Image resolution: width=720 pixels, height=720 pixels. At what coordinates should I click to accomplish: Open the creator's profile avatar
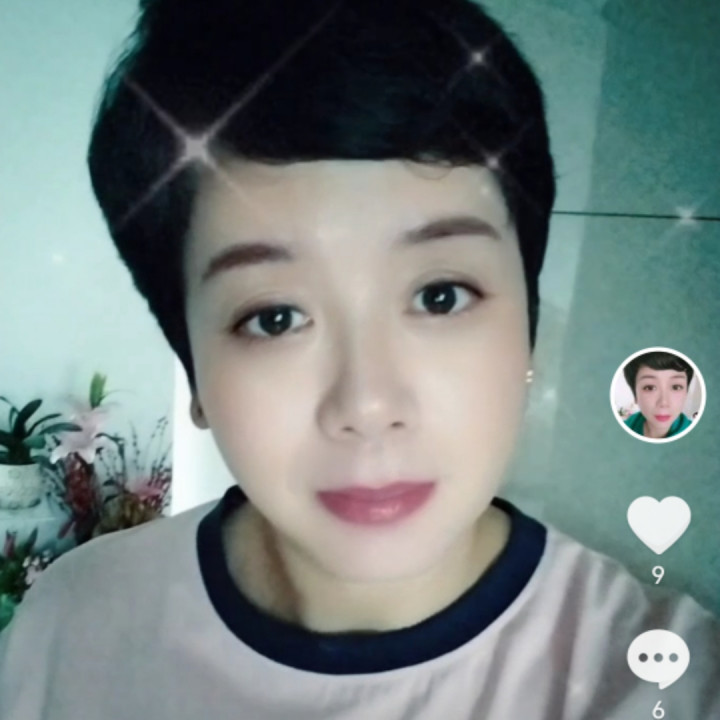pos(658,395)
